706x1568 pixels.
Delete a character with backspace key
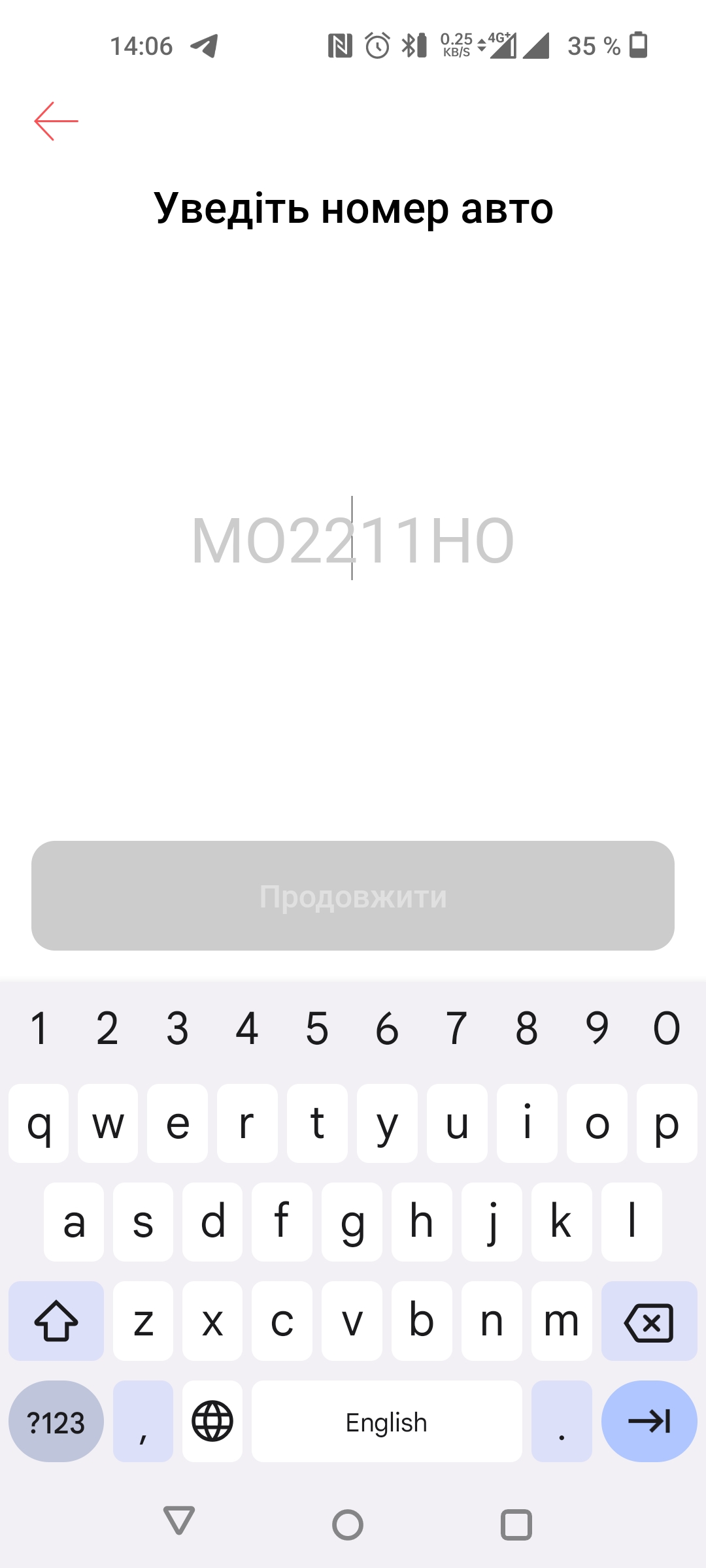(x=648, y=1322)
